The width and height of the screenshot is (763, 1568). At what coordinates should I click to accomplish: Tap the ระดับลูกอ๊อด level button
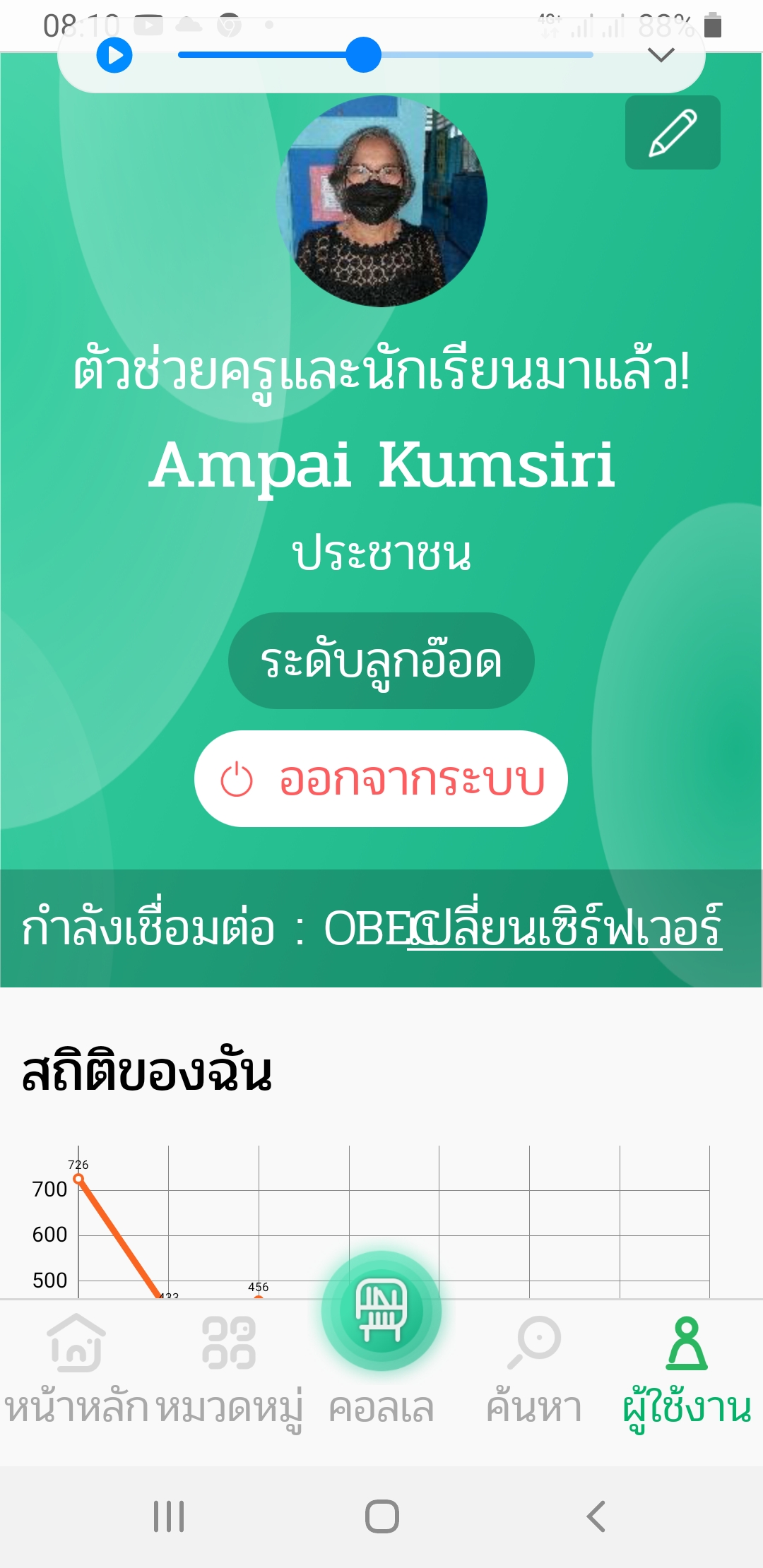click(381, 661)
